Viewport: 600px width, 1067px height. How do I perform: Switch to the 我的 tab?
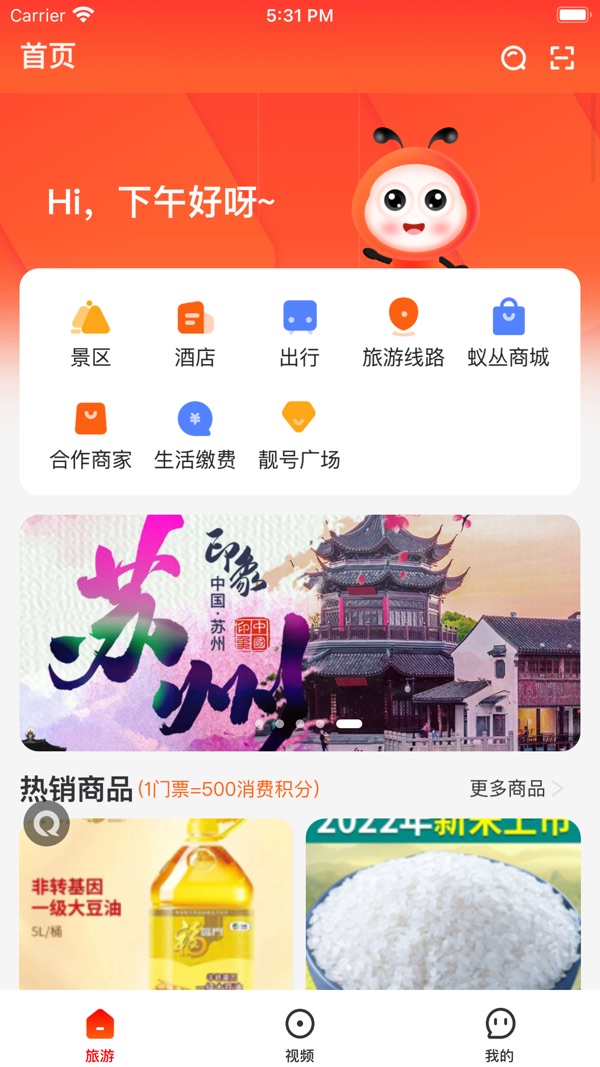point(500,1035)
